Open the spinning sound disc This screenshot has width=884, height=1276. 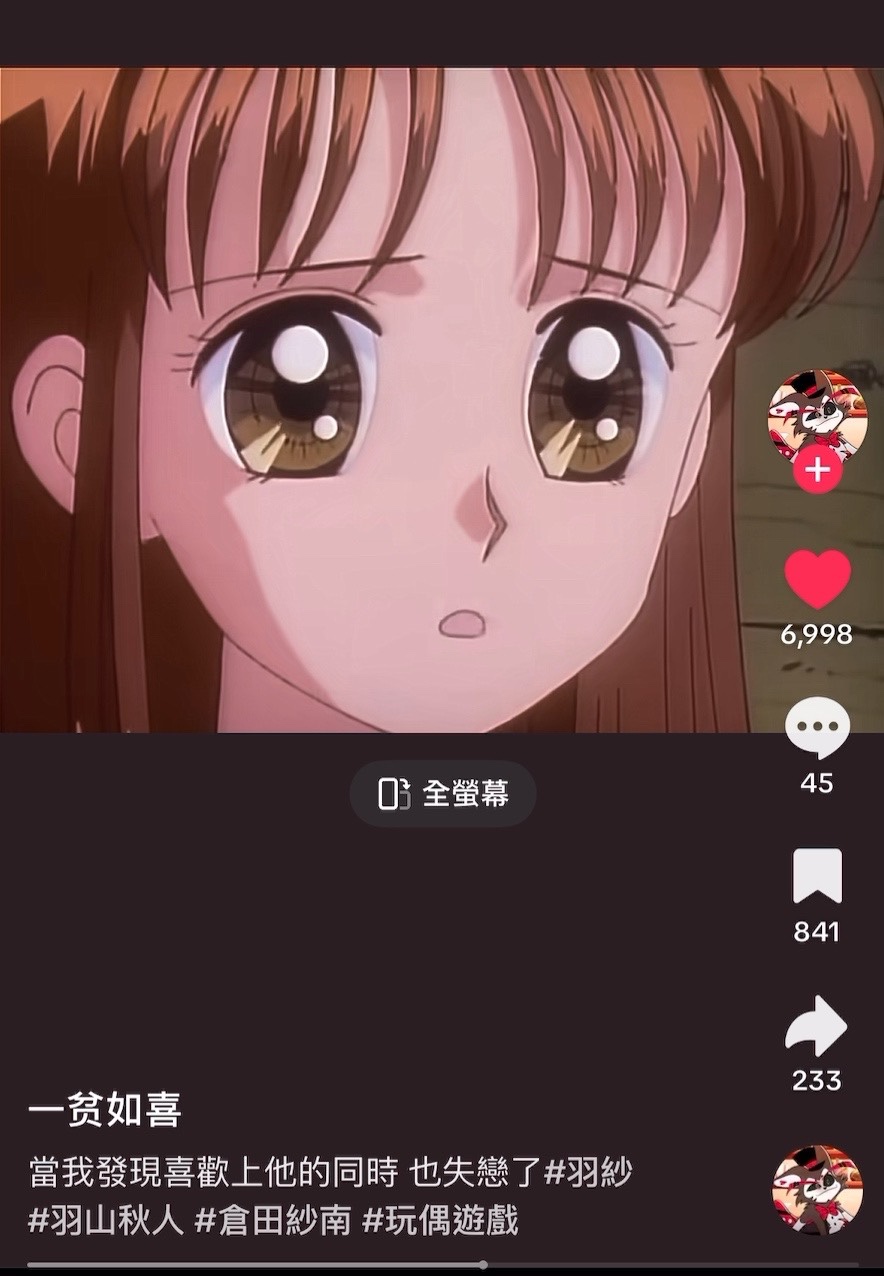(817, 1191)
